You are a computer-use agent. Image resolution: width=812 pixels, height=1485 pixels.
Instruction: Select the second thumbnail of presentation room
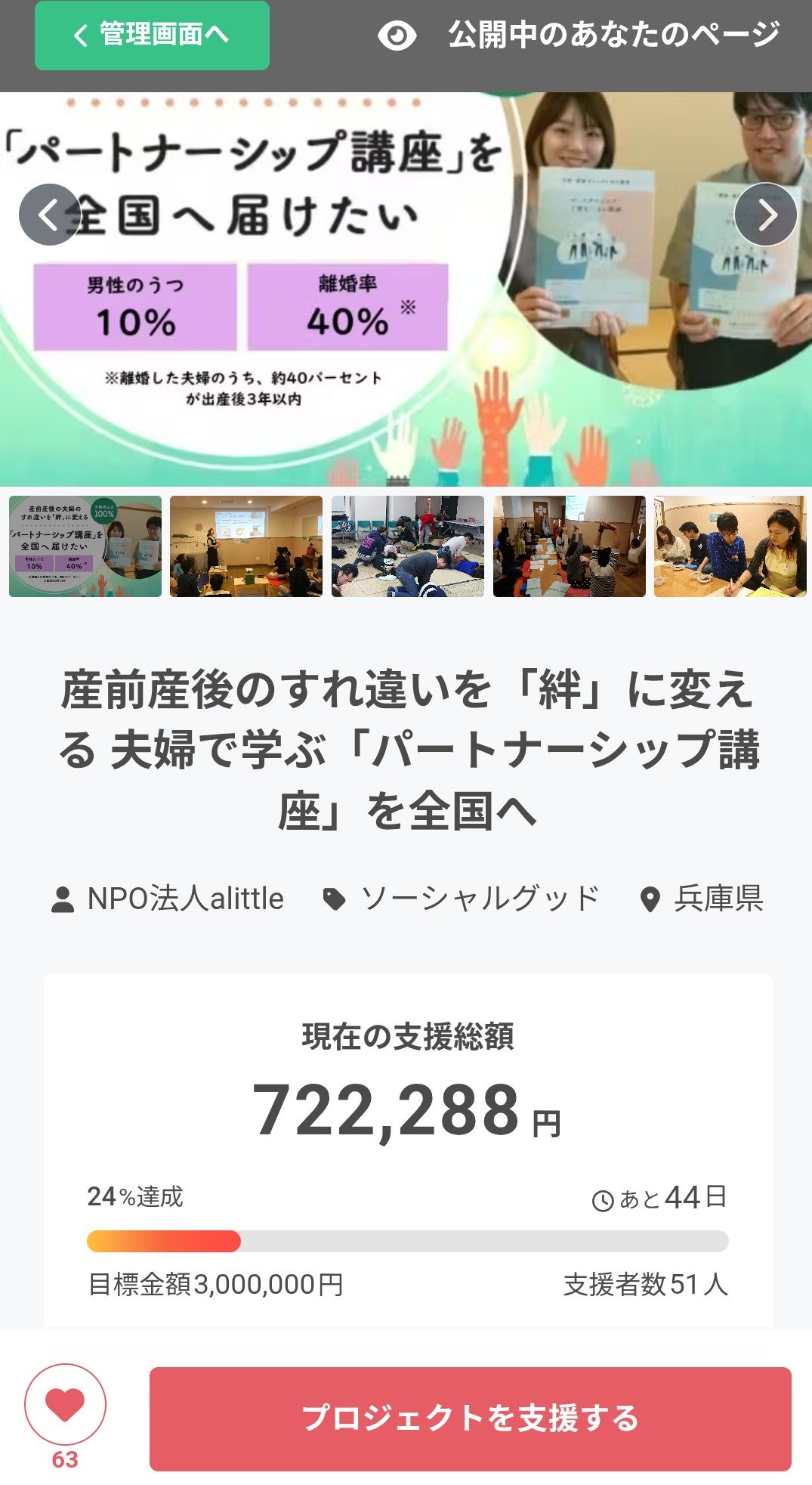(246, 546)
